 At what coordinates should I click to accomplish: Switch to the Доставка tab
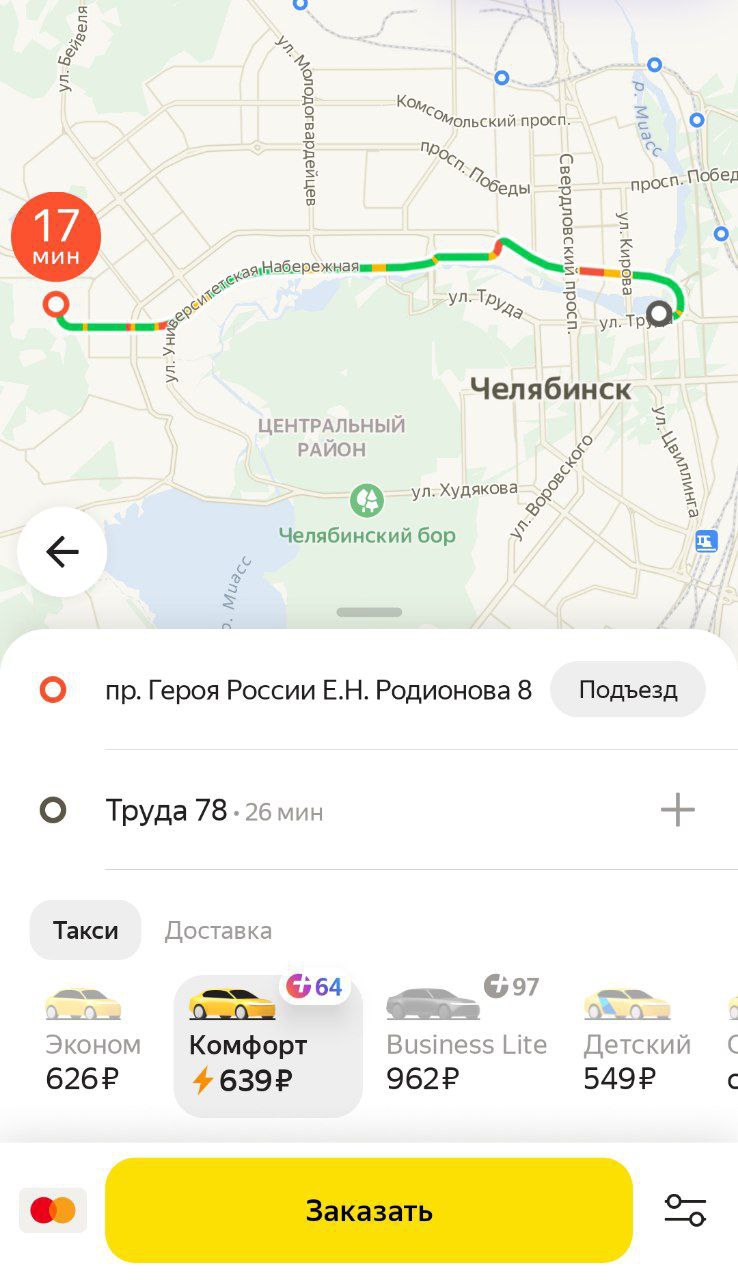tap(218, 930)
